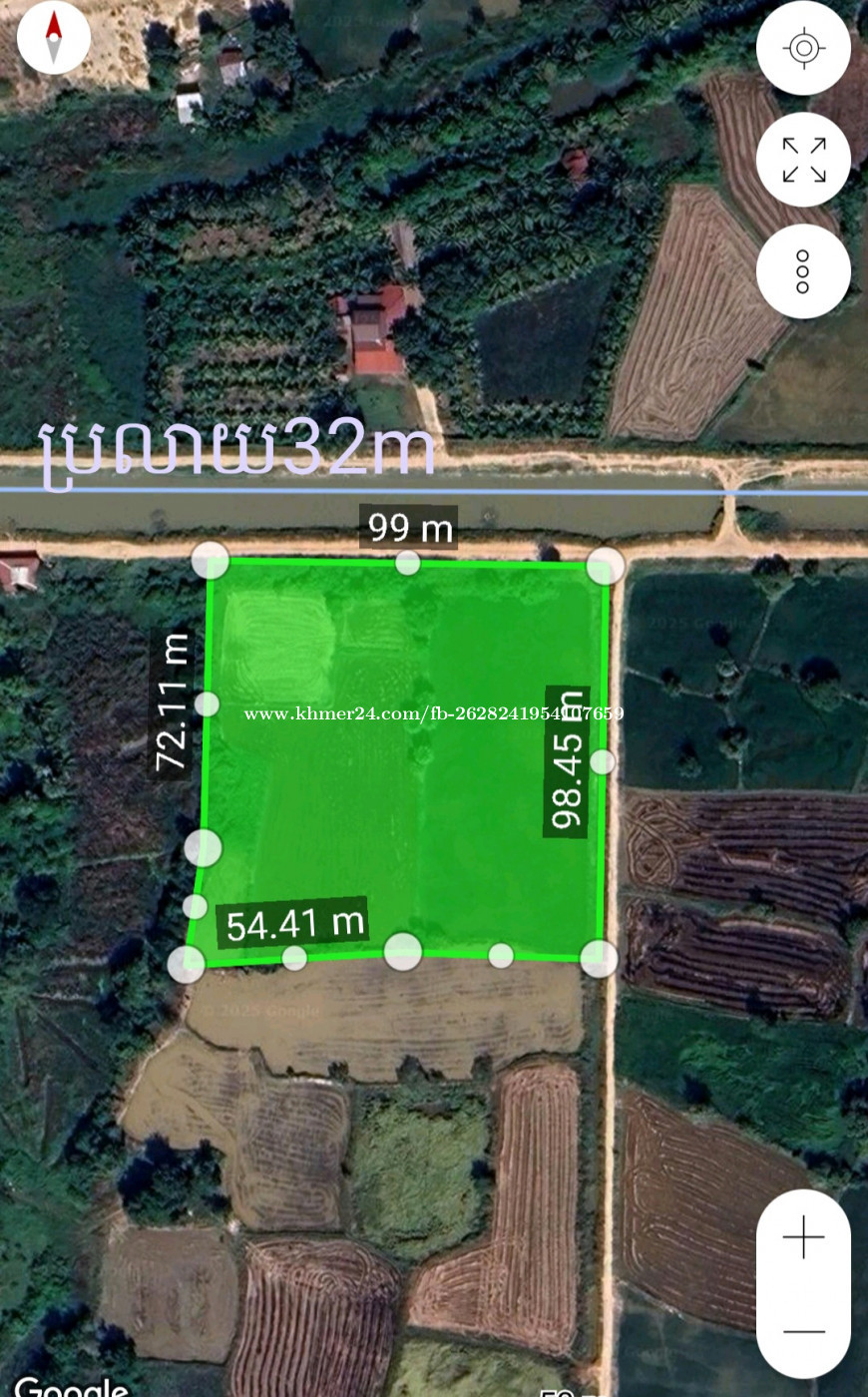Center the map on my location

coord(803,48)
